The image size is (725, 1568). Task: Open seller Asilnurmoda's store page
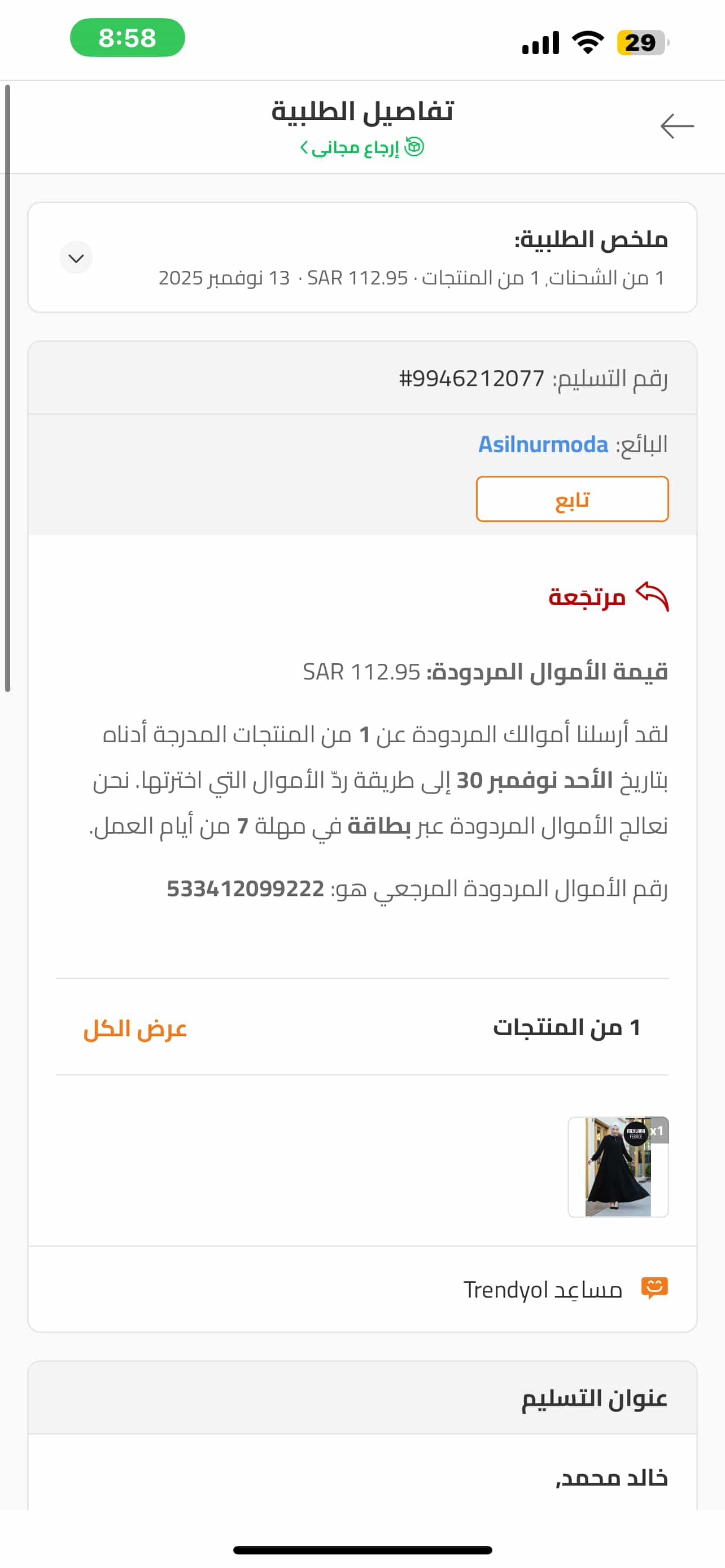(x=543, y=445)
